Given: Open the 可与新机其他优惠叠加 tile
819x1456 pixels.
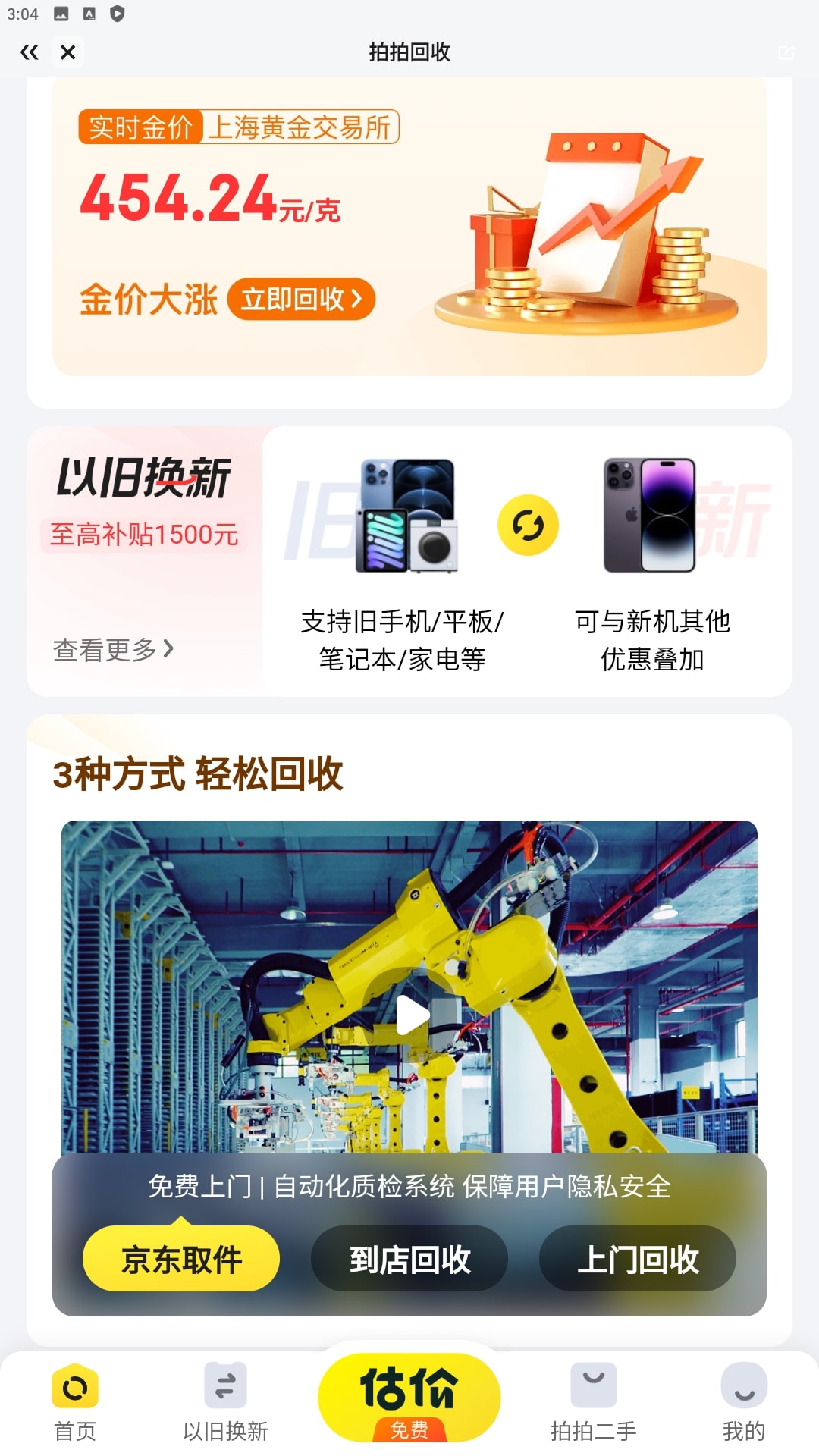Looking at the screenshot, I should tap(651, 565).
